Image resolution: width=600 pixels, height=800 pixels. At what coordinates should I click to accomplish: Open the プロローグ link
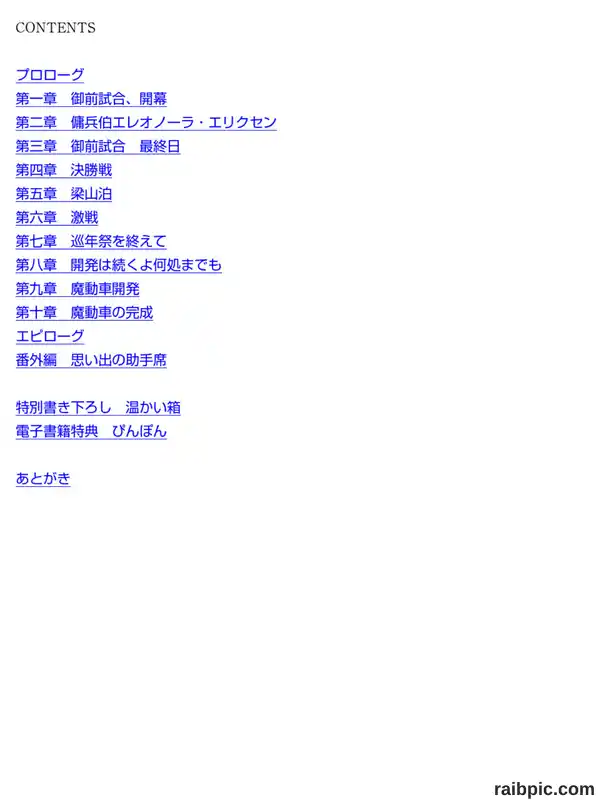[49, 75]
